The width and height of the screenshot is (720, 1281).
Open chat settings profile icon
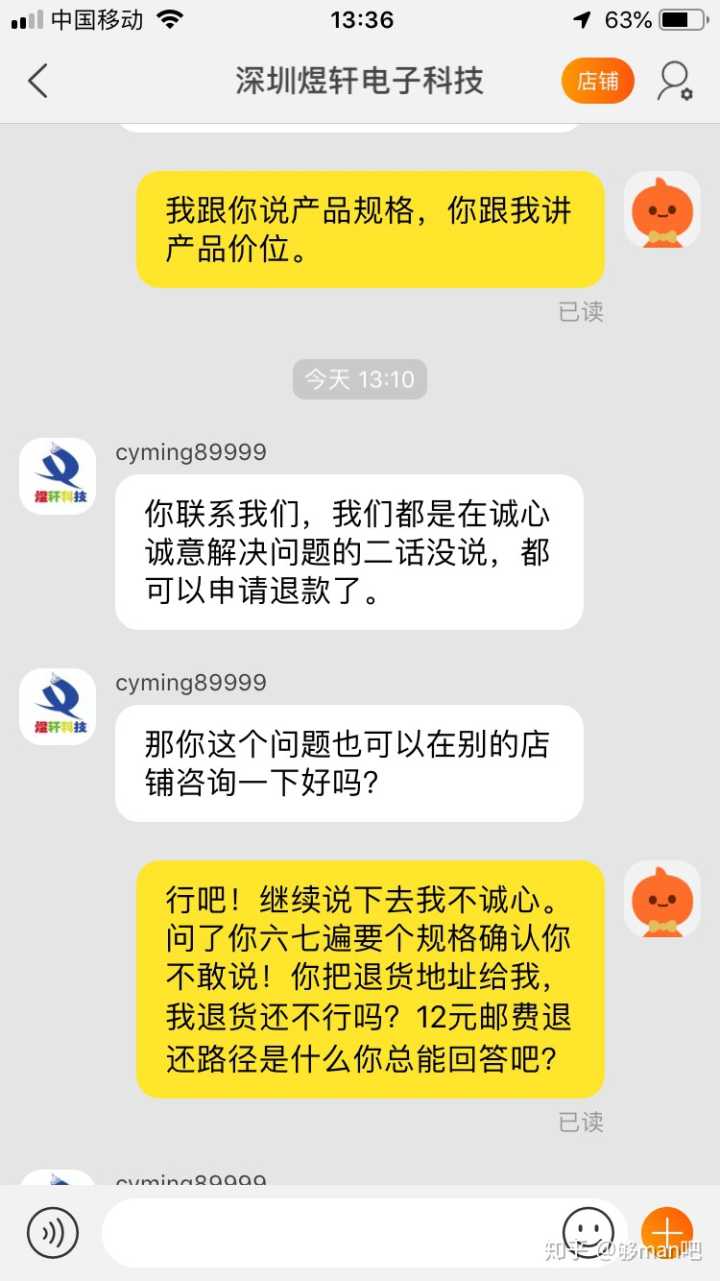click(674, 81)
